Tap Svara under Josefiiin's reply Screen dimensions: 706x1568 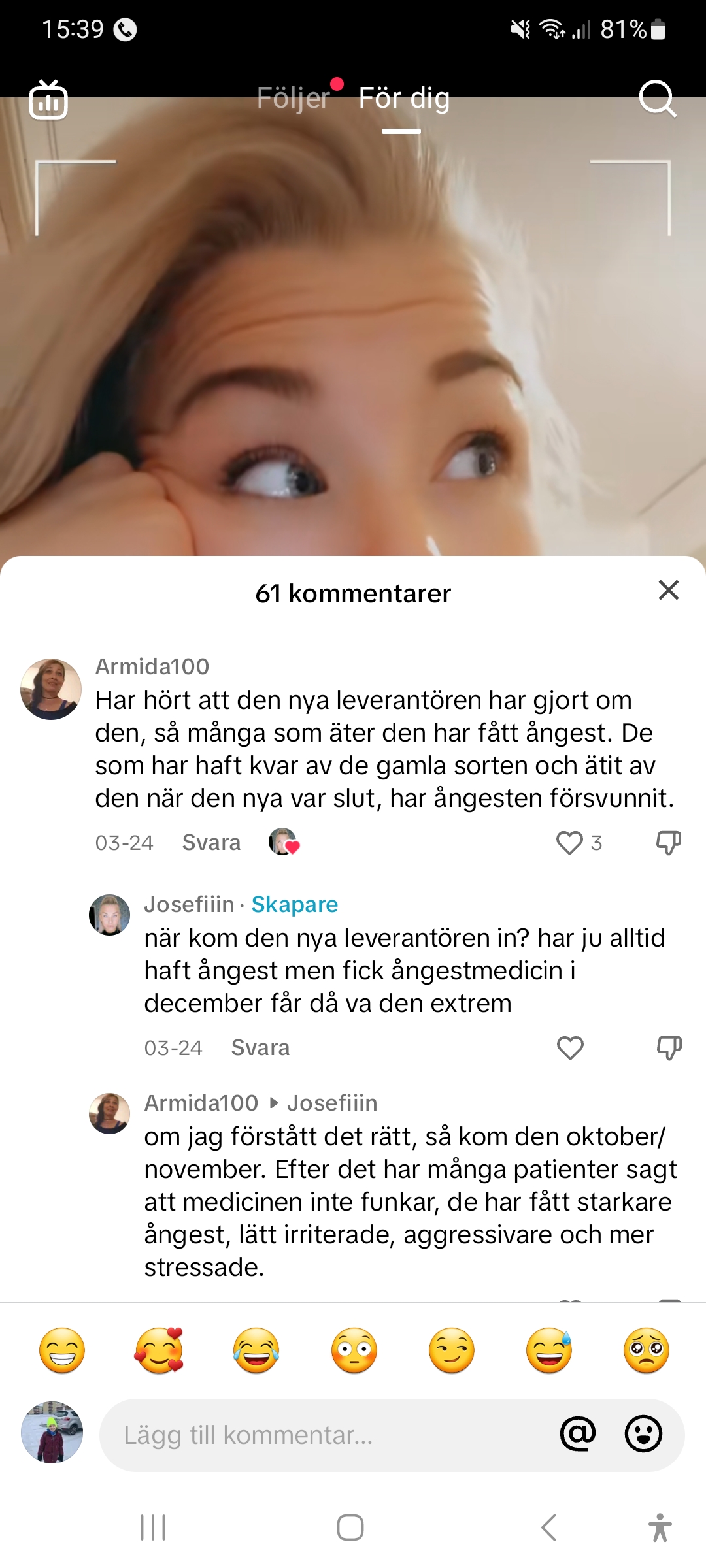[260, 1048]
